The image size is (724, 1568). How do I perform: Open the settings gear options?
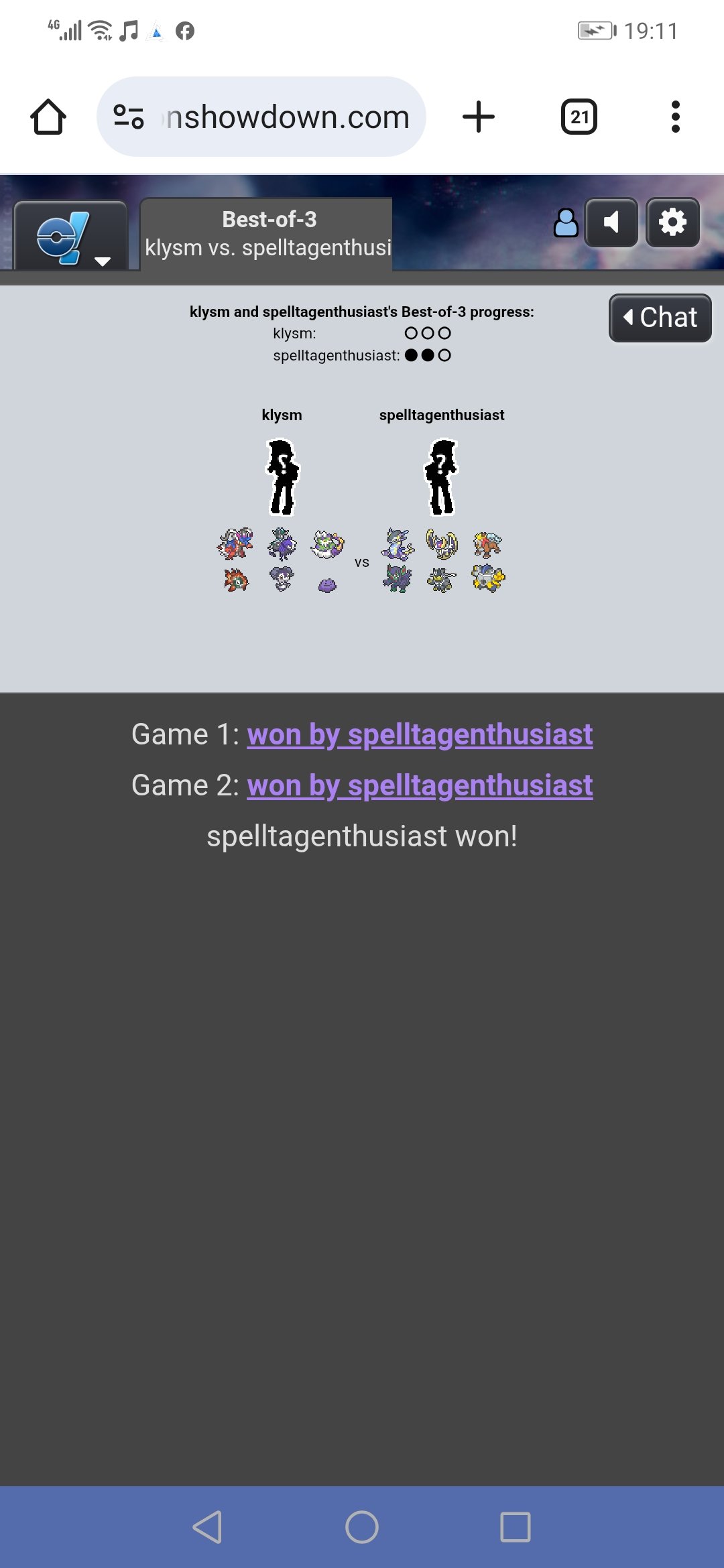click(x=673, y=222)
